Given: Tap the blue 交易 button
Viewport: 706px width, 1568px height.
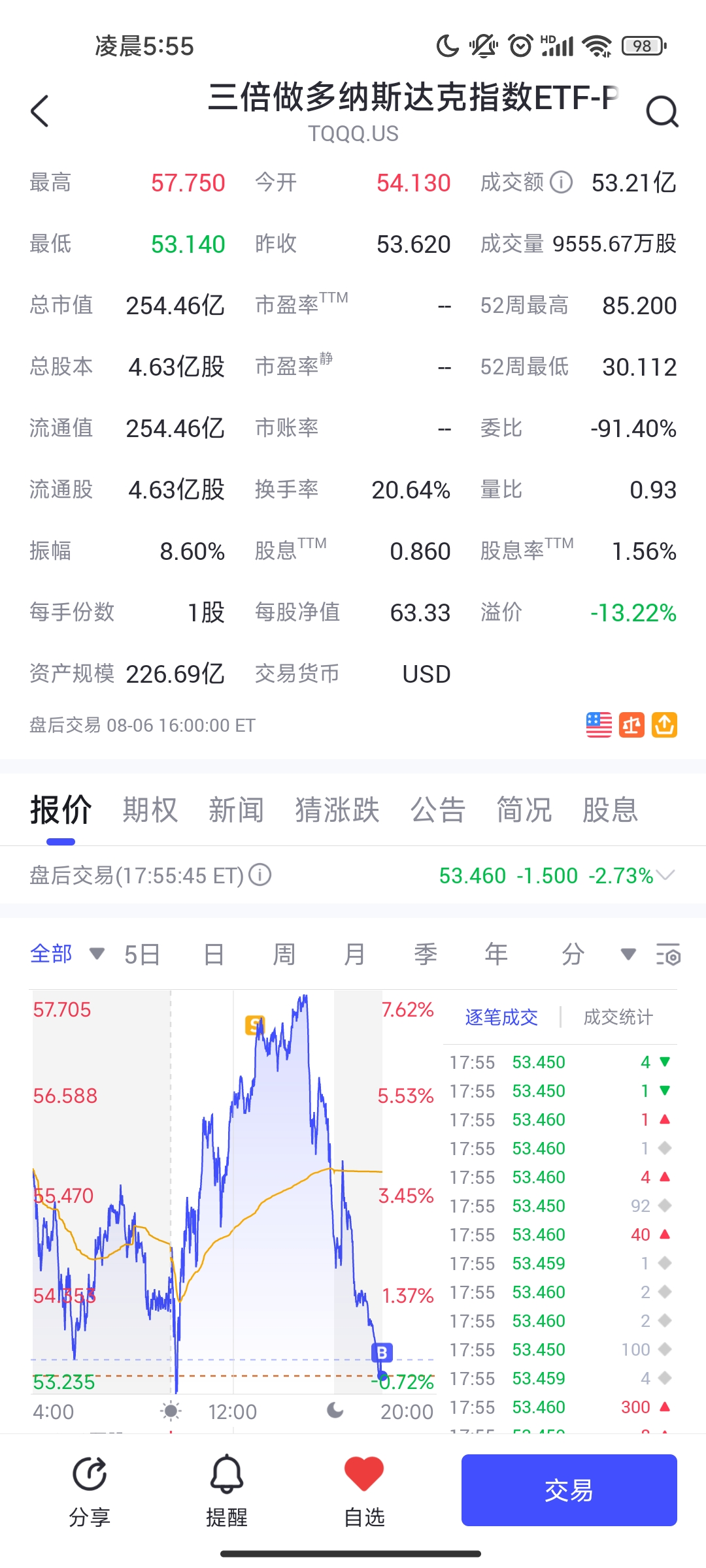Looking at the screenshot, I should (569, 1490).
